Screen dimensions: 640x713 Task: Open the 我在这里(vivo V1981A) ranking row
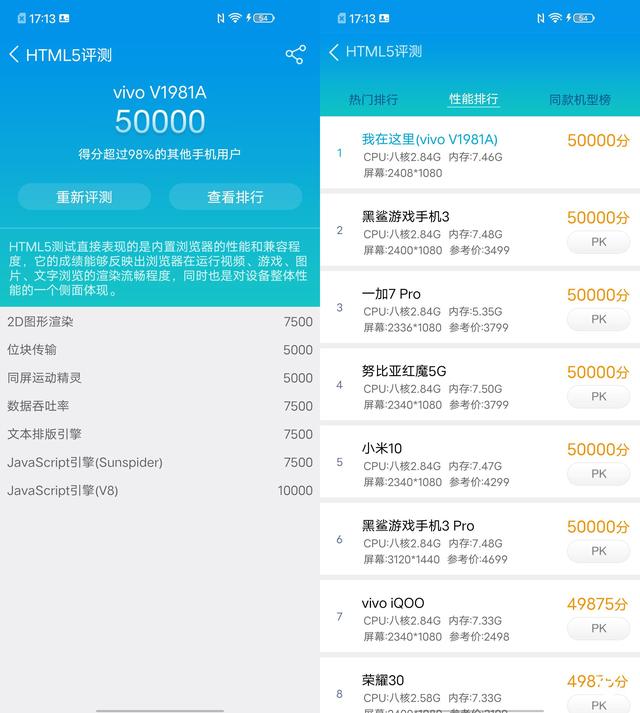pyautogui.click(x=430, y=140)
